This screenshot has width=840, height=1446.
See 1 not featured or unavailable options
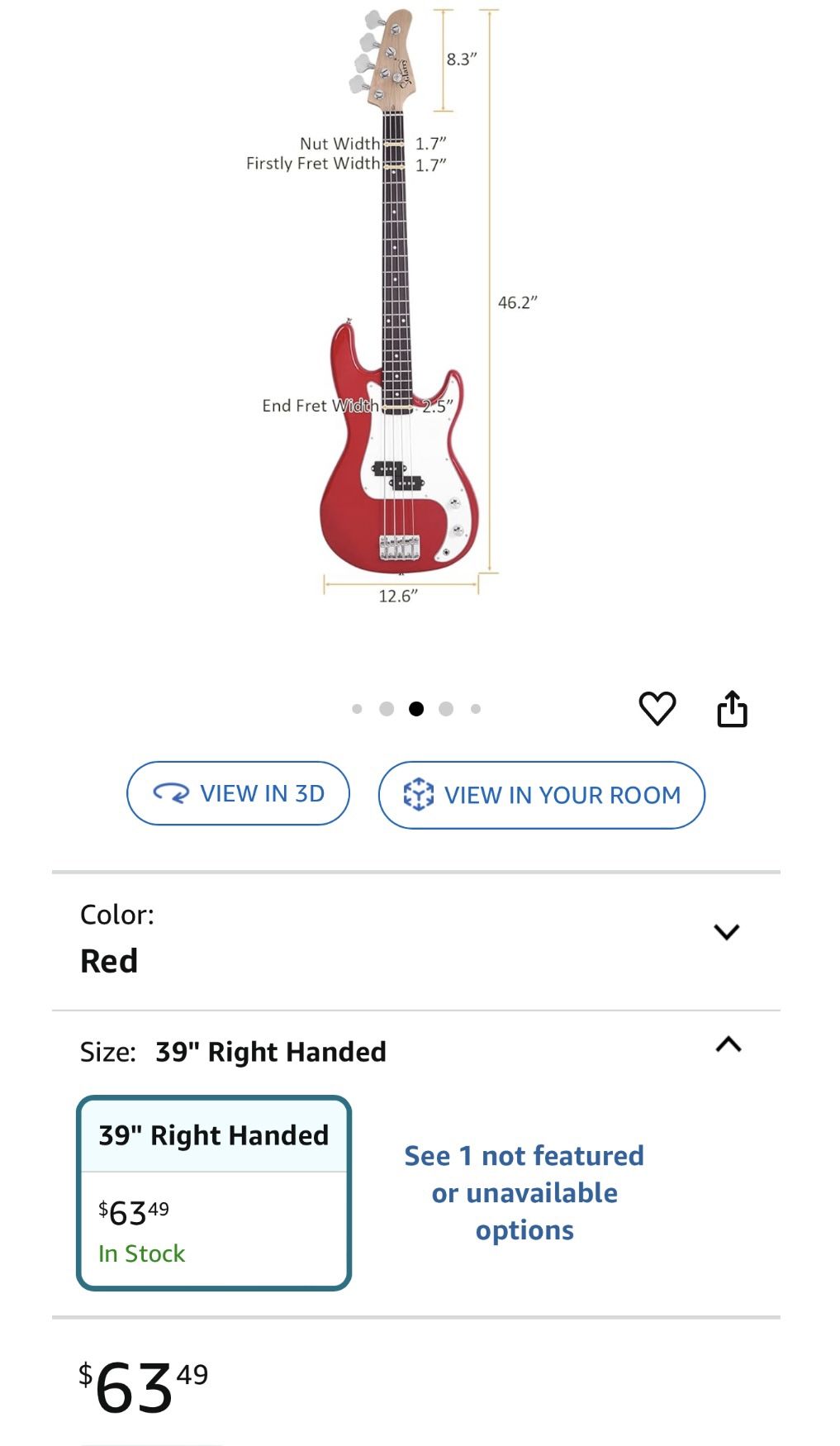click(x=524, y=1192)
